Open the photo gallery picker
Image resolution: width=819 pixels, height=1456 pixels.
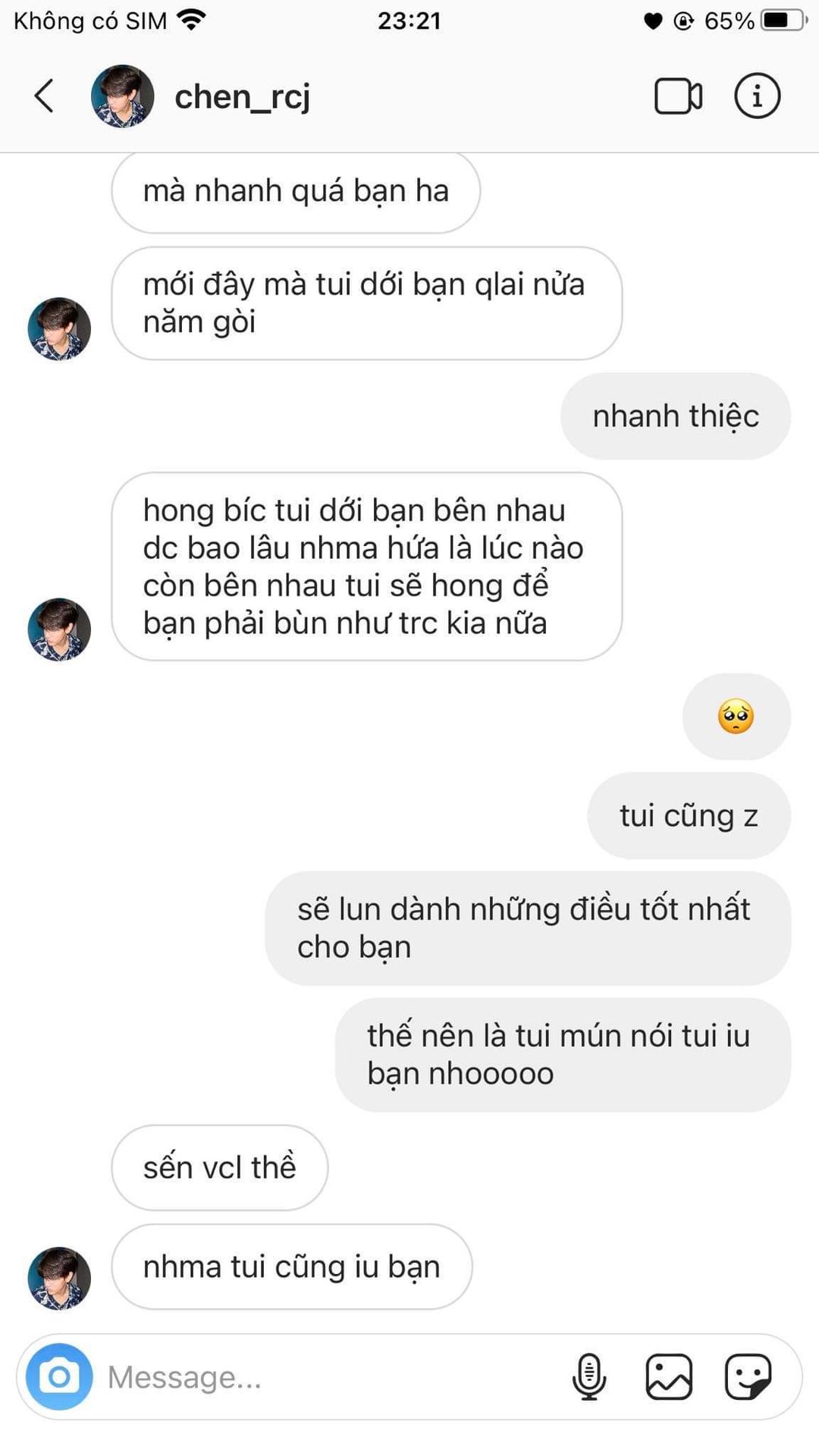tap(668, 1376)
